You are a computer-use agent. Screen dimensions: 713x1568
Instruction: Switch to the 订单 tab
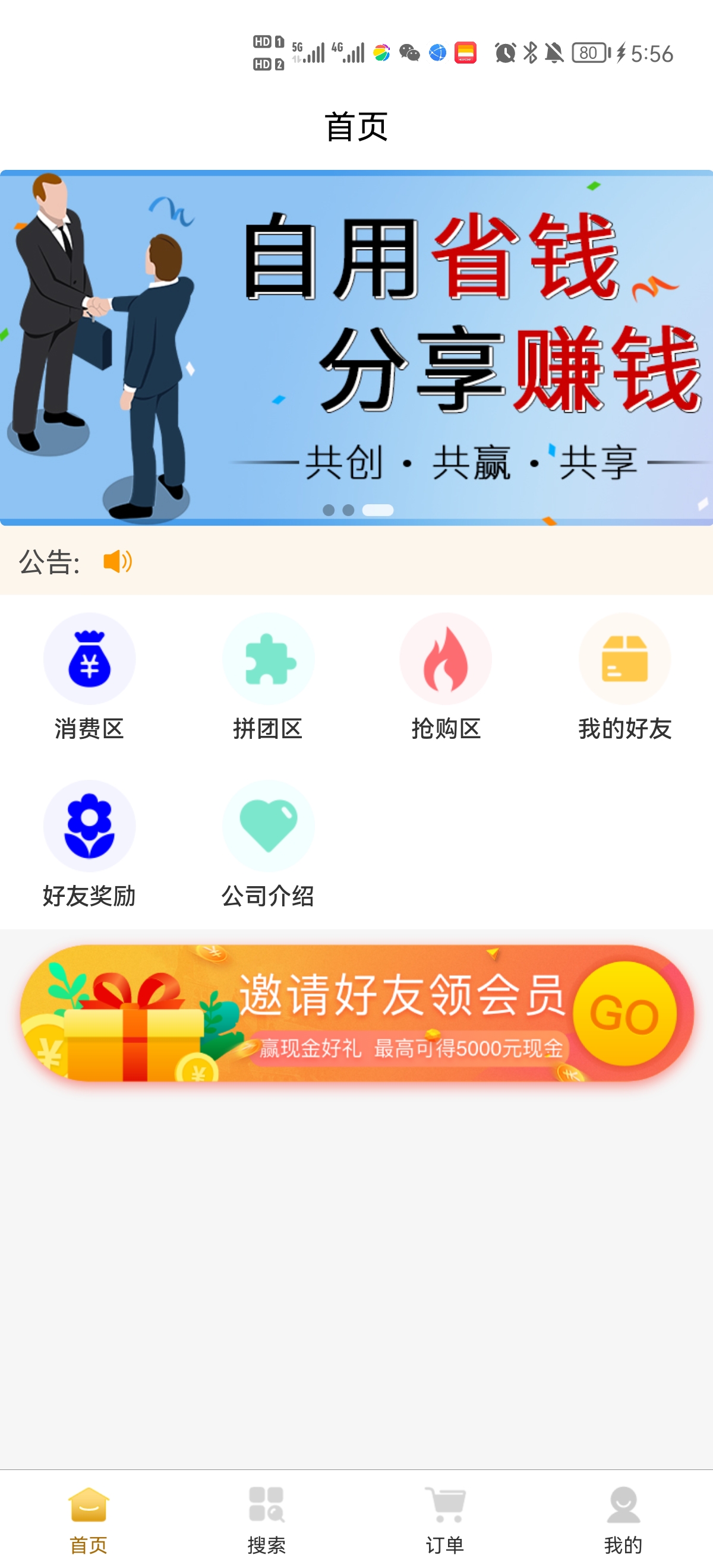[445, 1519]
